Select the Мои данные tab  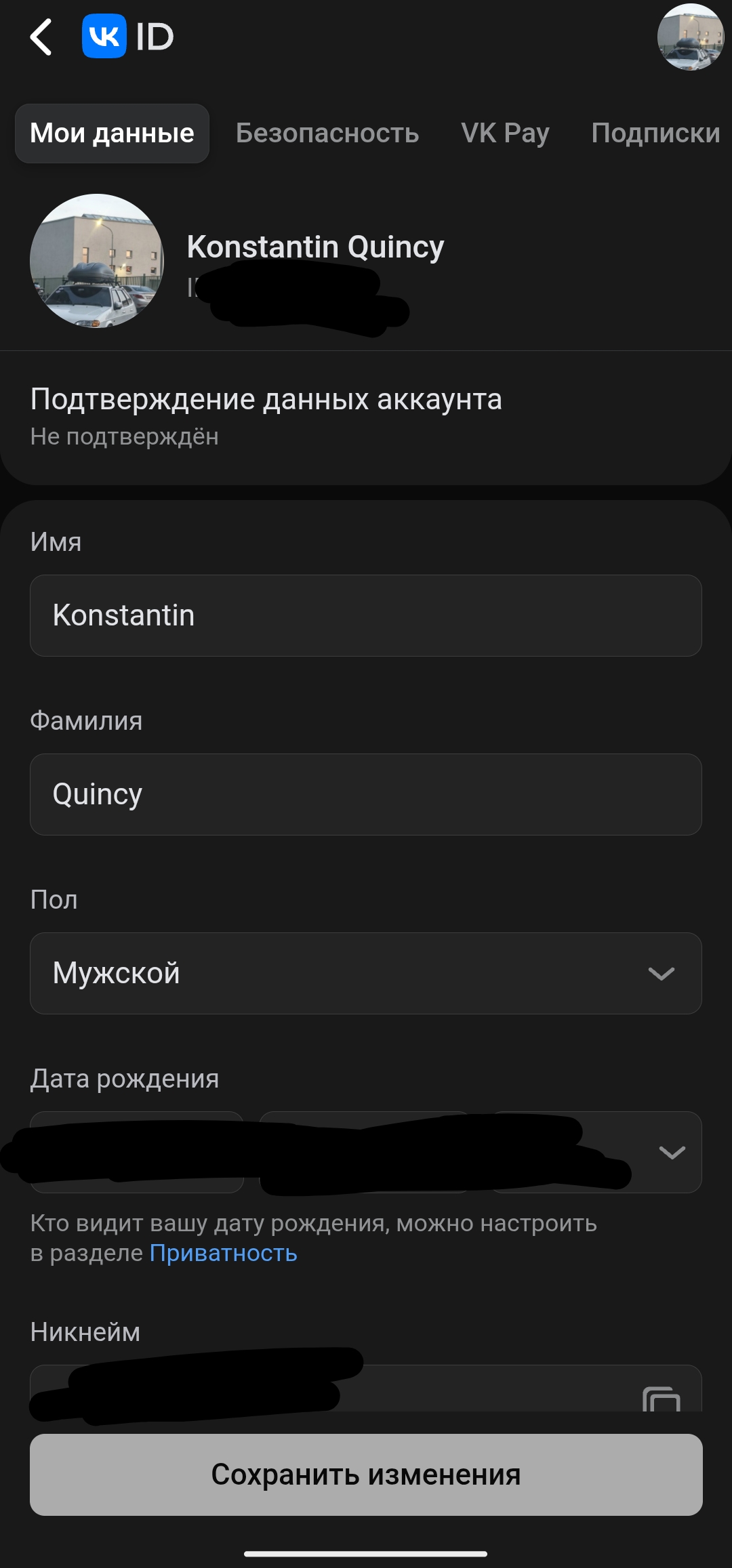click(x=113, y=133)
